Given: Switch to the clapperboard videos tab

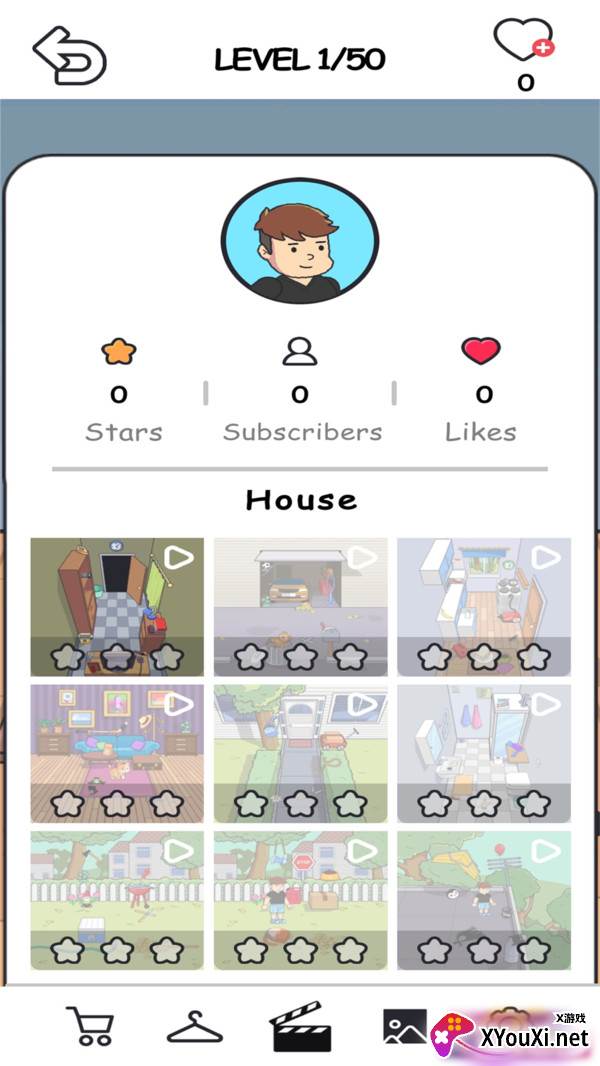Looking at the screenshot, I should pos(300,1026).
